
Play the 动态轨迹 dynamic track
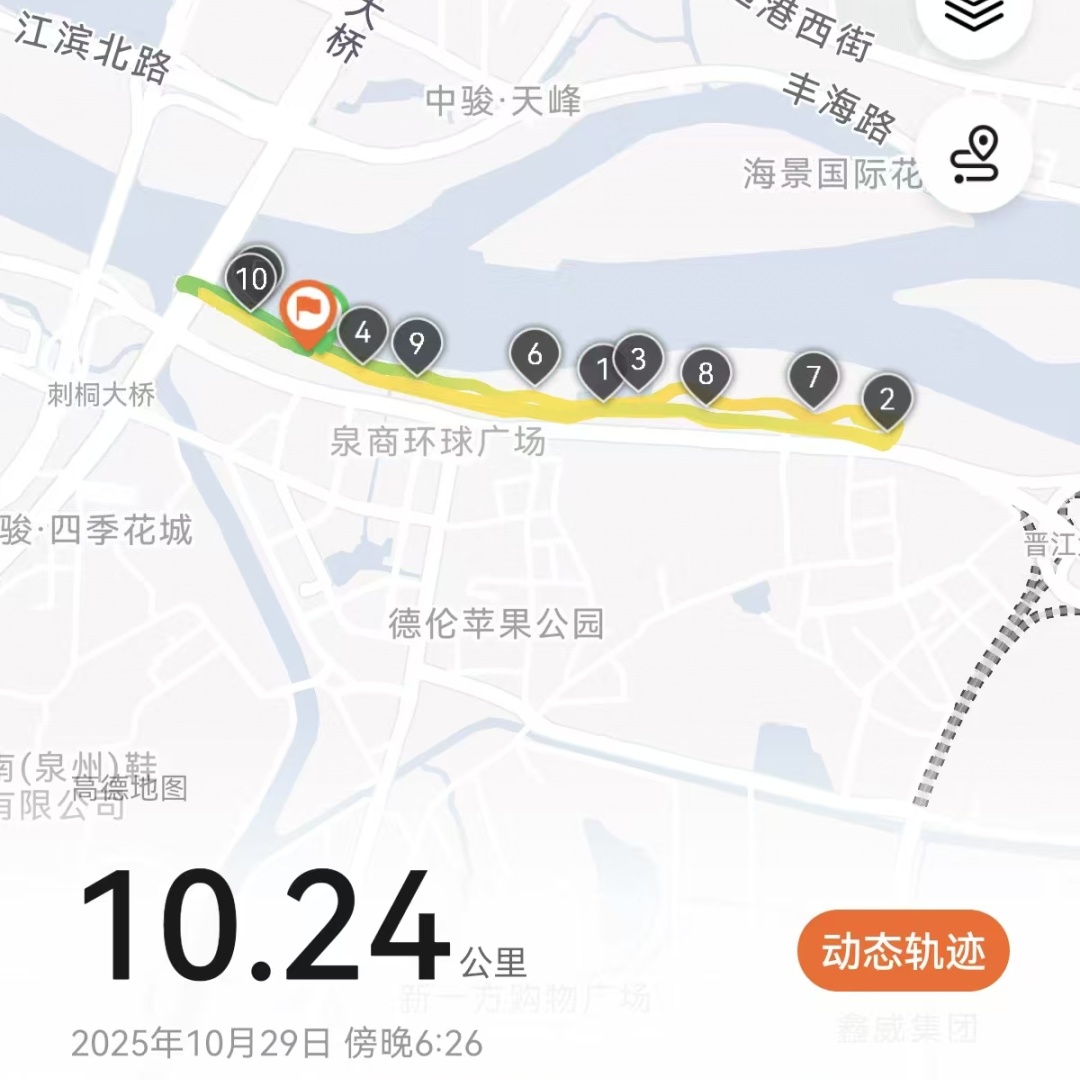(x=903, y=951)
